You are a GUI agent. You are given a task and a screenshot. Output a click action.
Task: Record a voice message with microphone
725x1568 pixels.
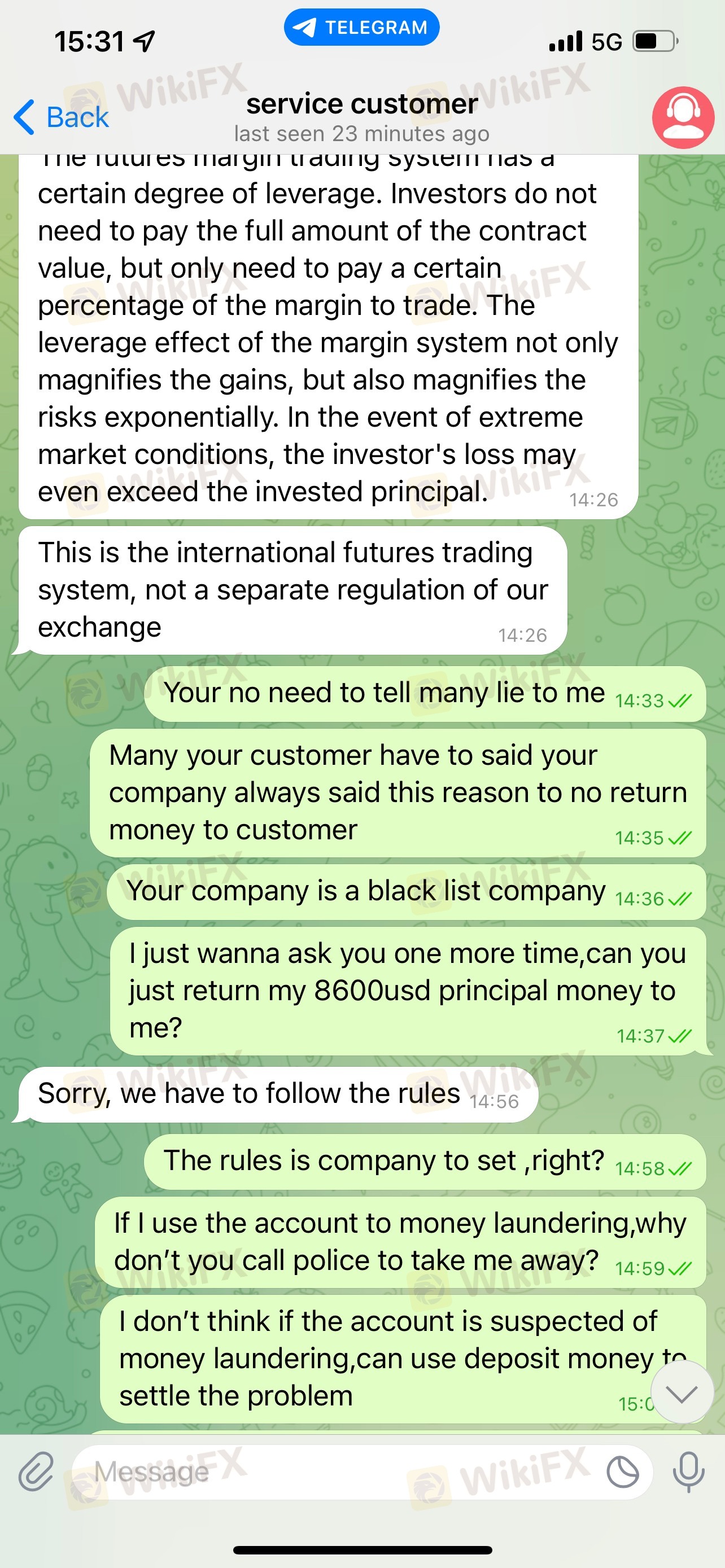click(x=688, y=1473)
